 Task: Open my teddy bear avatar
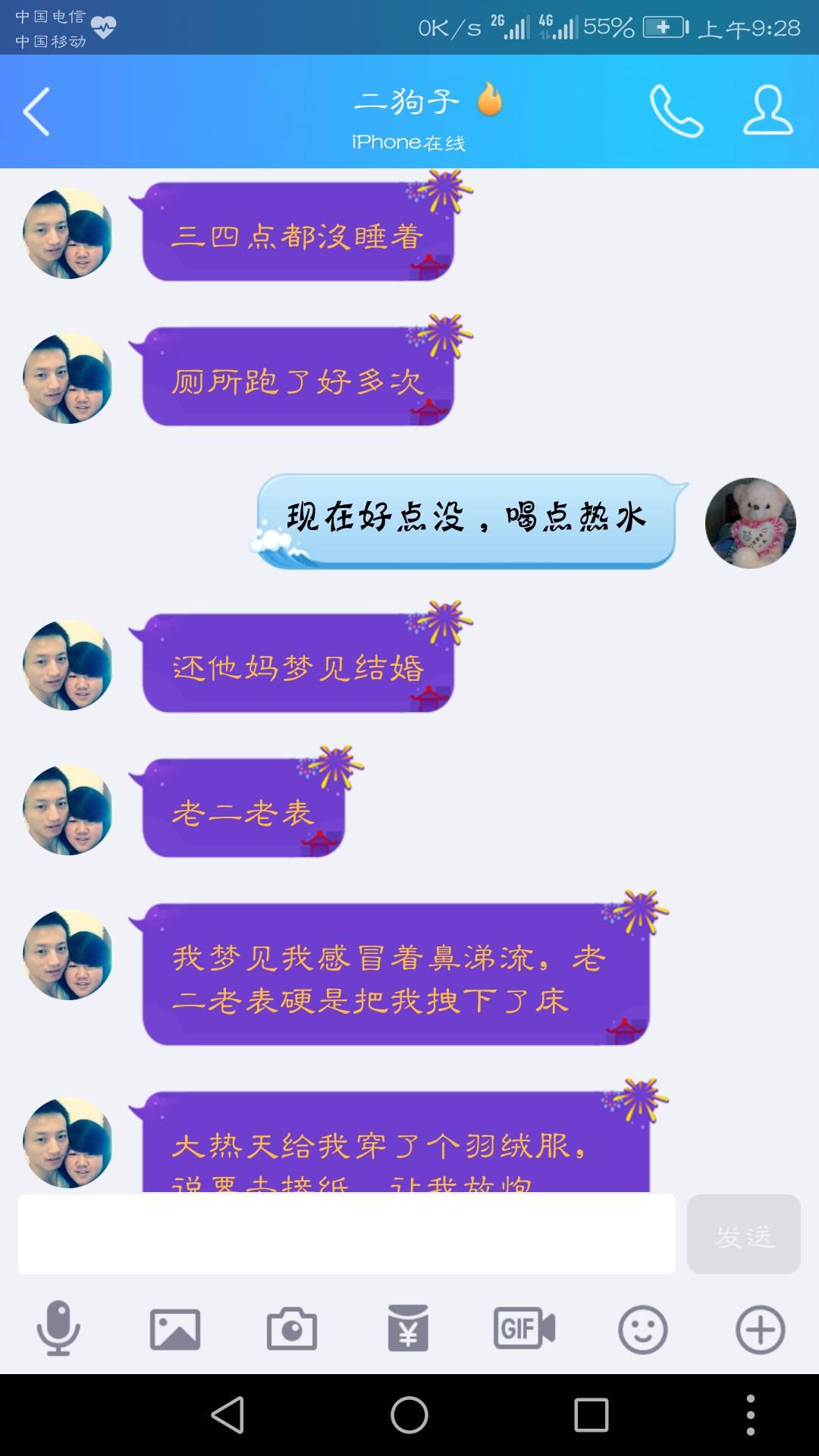750,522
